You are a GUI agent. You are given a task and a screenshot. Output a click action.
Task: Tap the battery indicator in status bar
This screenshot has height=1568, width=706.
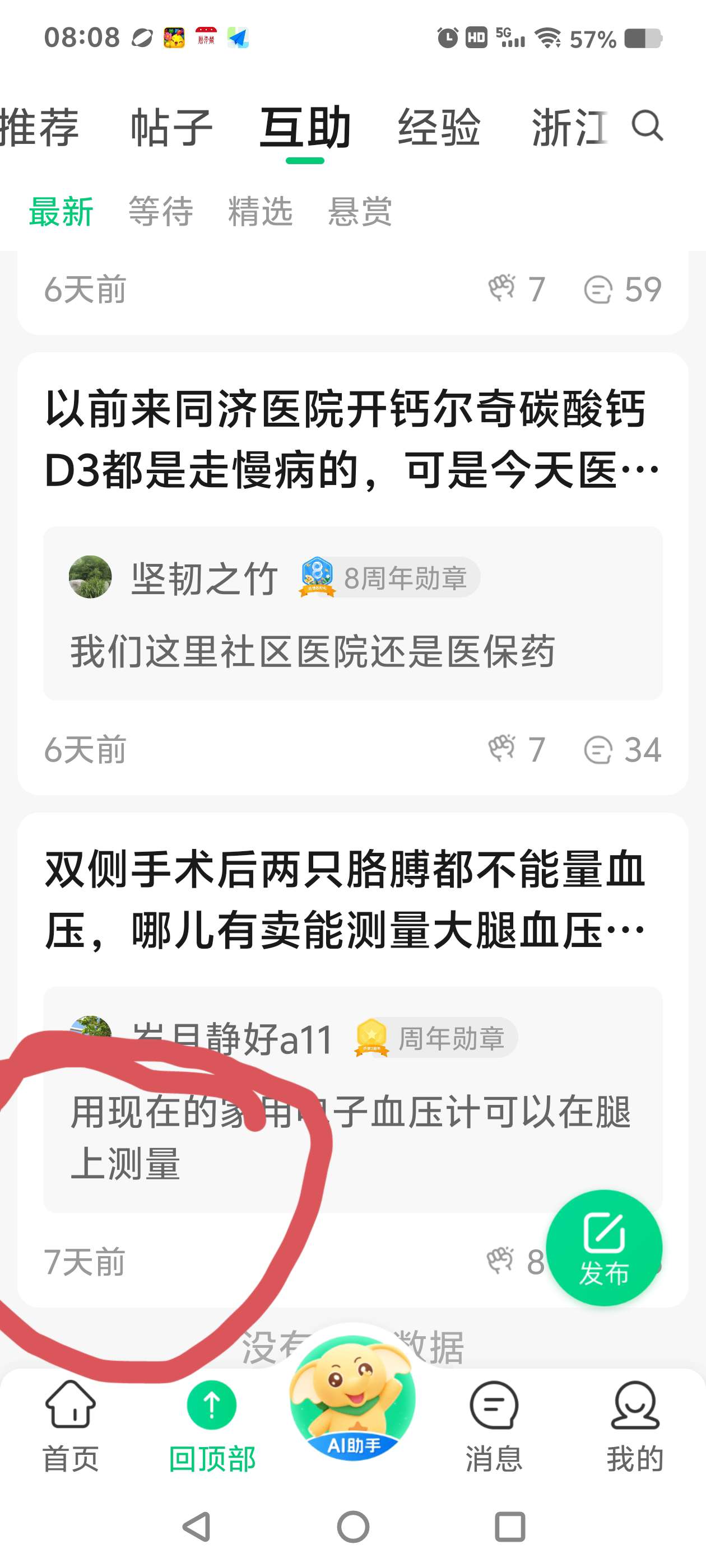[x=642, y=38]
